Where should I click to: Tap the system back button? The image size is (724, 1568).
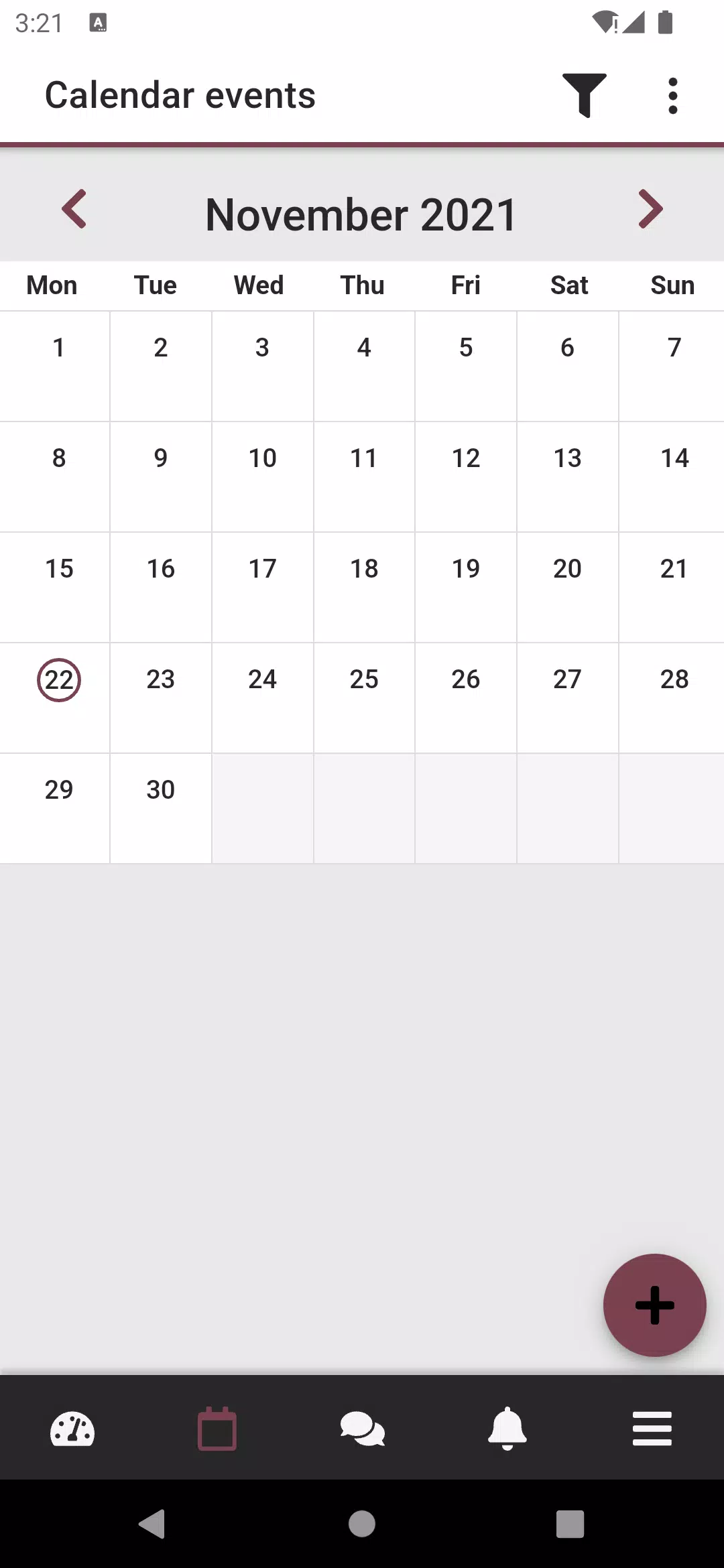click(152, 1524)
